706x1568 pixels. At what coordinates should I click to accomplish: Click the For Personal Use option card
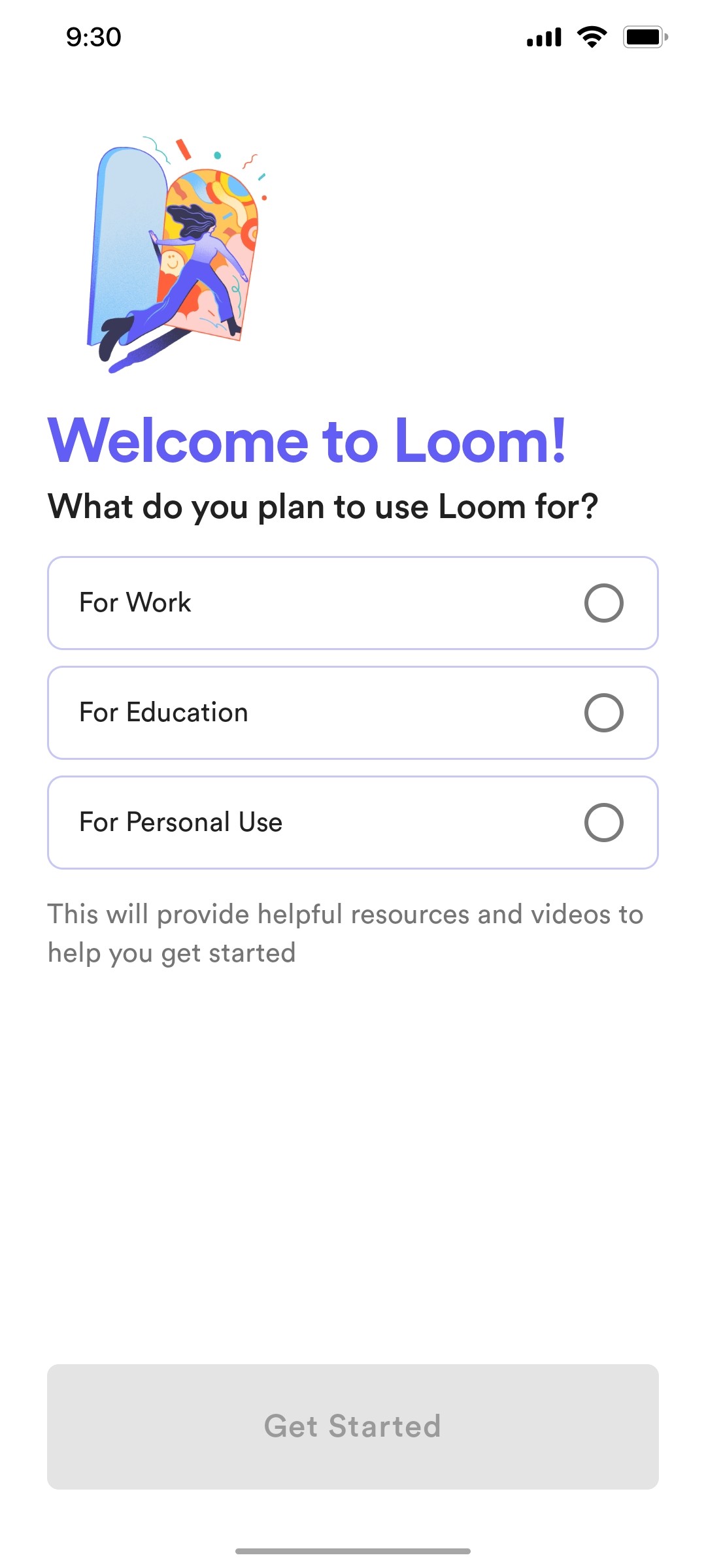261,823
